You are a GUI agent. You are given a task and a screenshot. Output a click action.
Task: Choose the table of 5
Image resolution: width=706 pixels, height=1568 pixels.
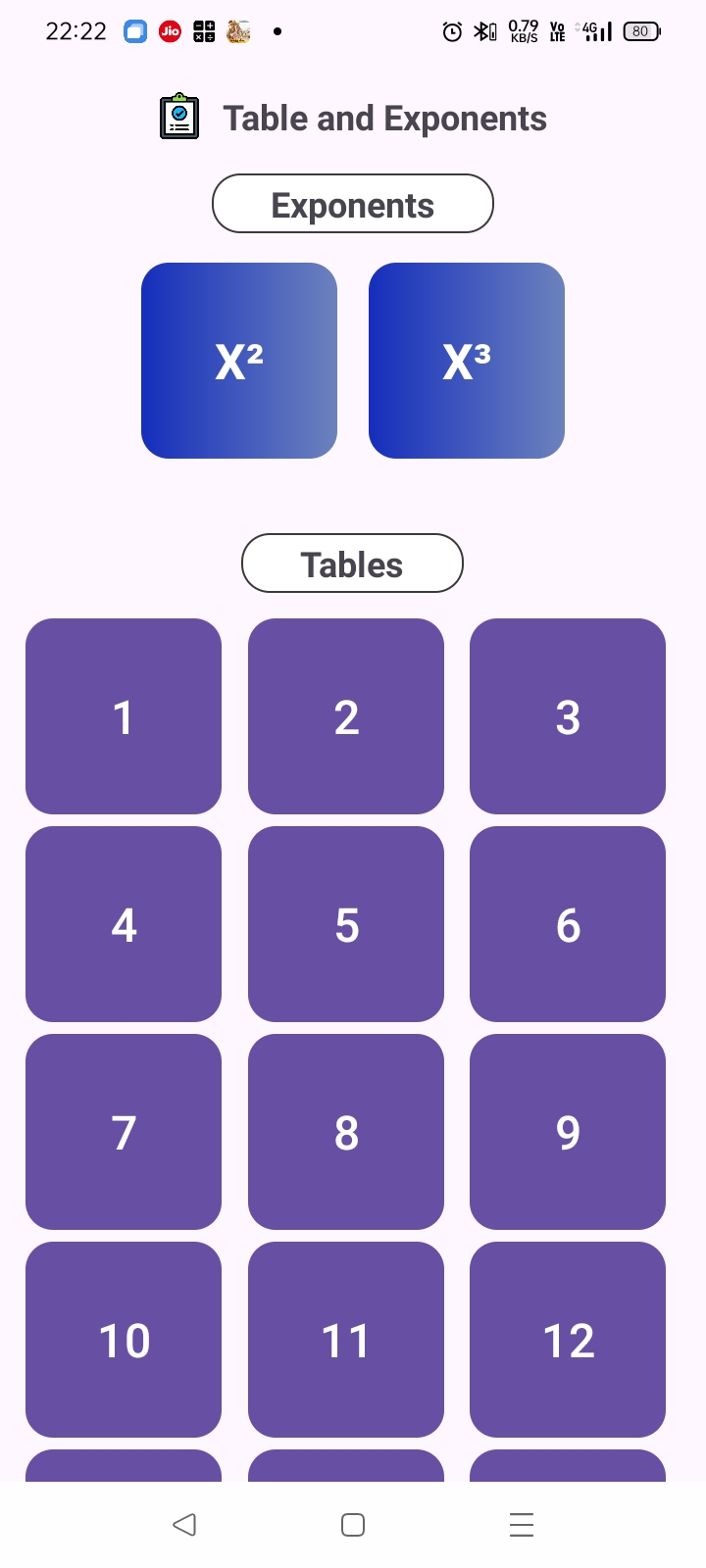point(346,924)
